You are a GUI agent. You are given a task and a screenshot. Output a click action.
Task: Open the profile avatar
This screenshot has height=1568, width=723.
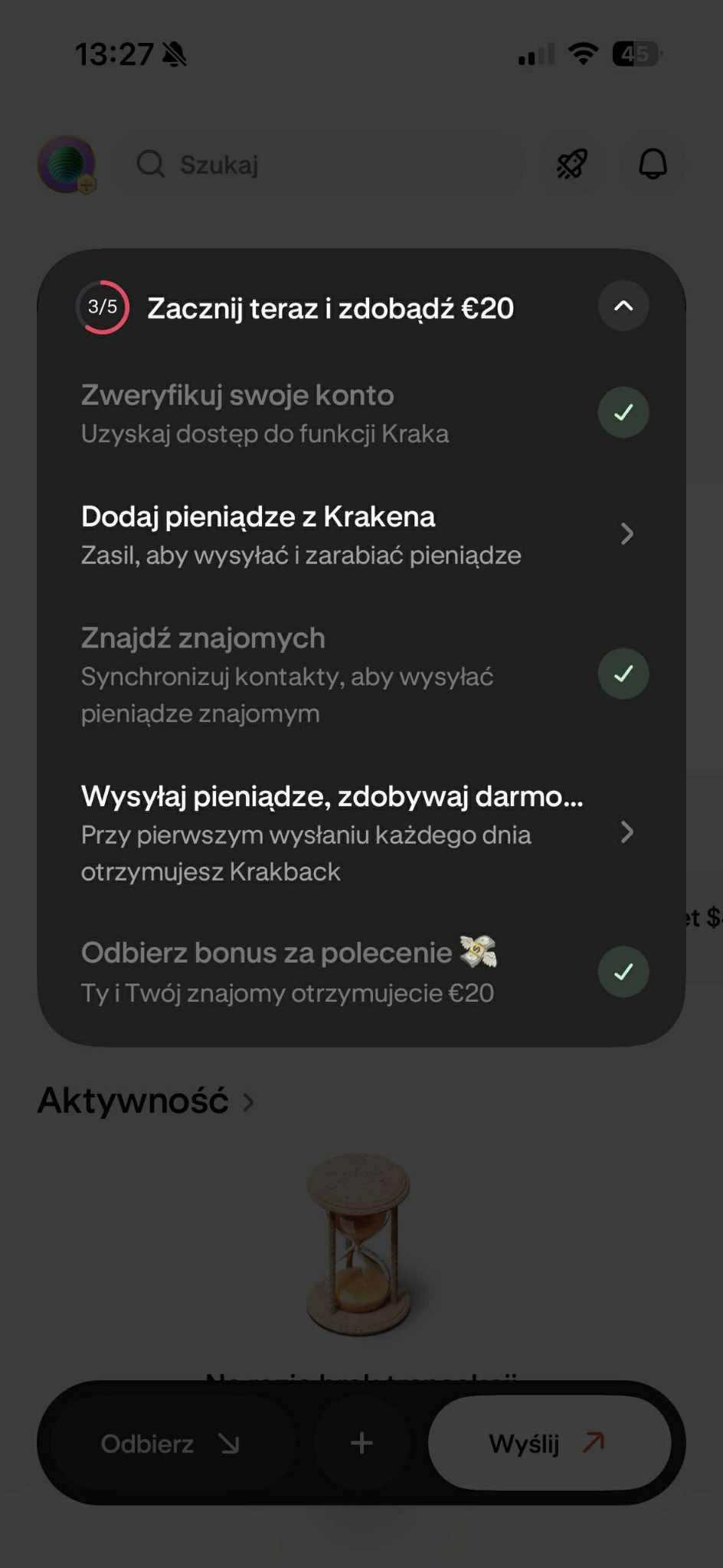pos(67,164)
